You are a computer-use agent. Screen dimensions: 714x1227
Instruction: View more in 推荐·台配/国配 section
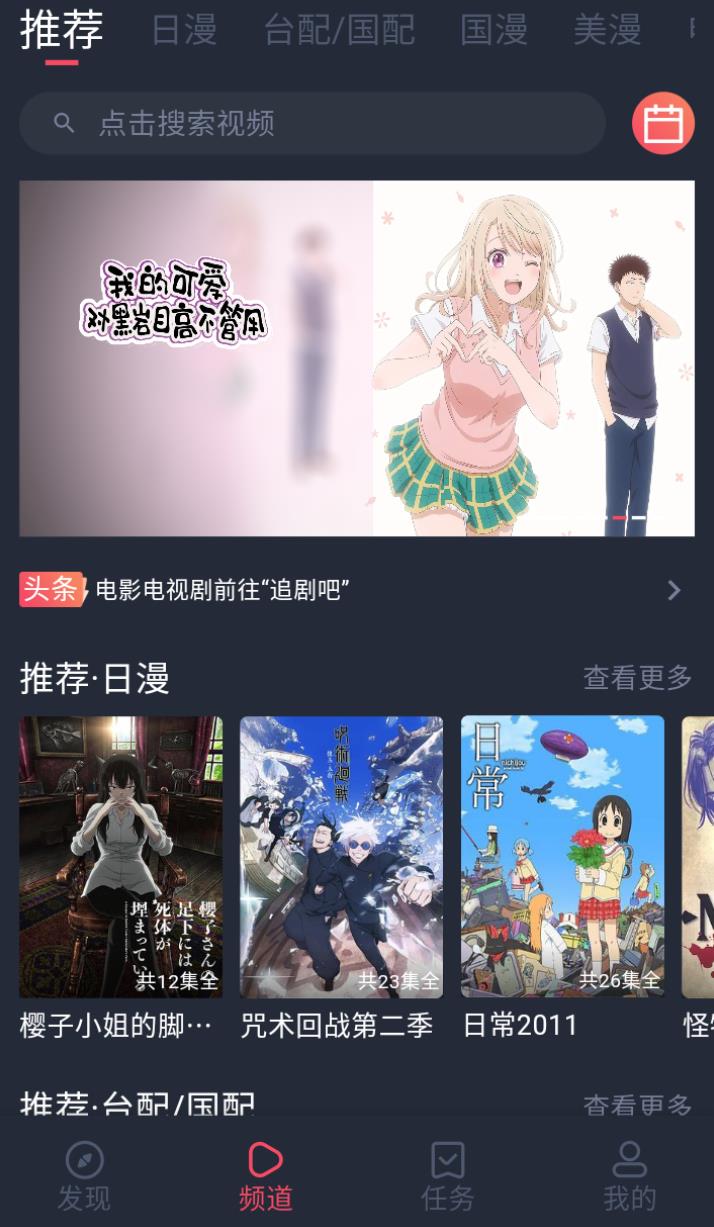pos(637,1104)
